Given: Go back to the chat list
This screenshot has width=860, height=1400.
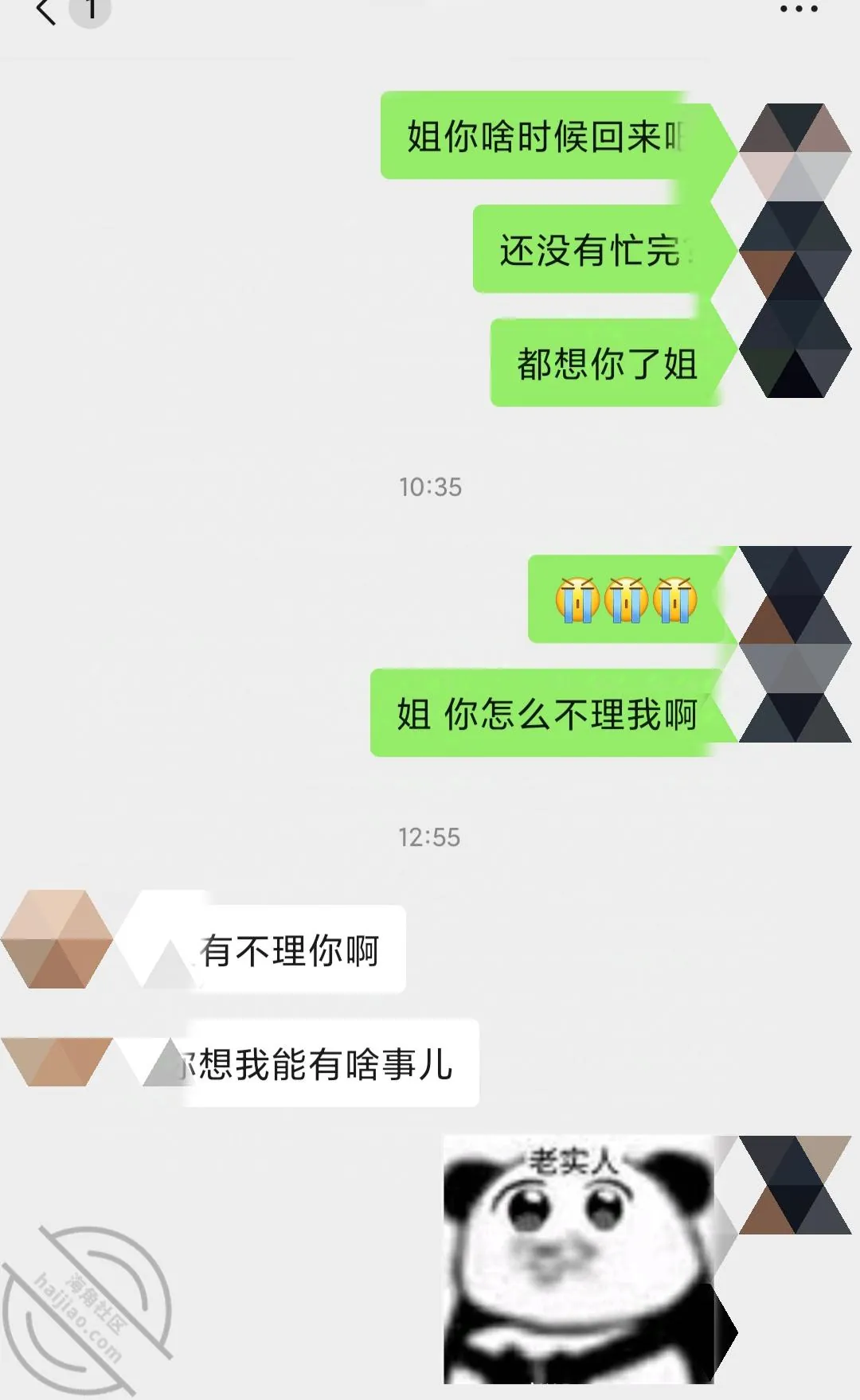Looking at the screenshot, I should (x=47, y=10).
